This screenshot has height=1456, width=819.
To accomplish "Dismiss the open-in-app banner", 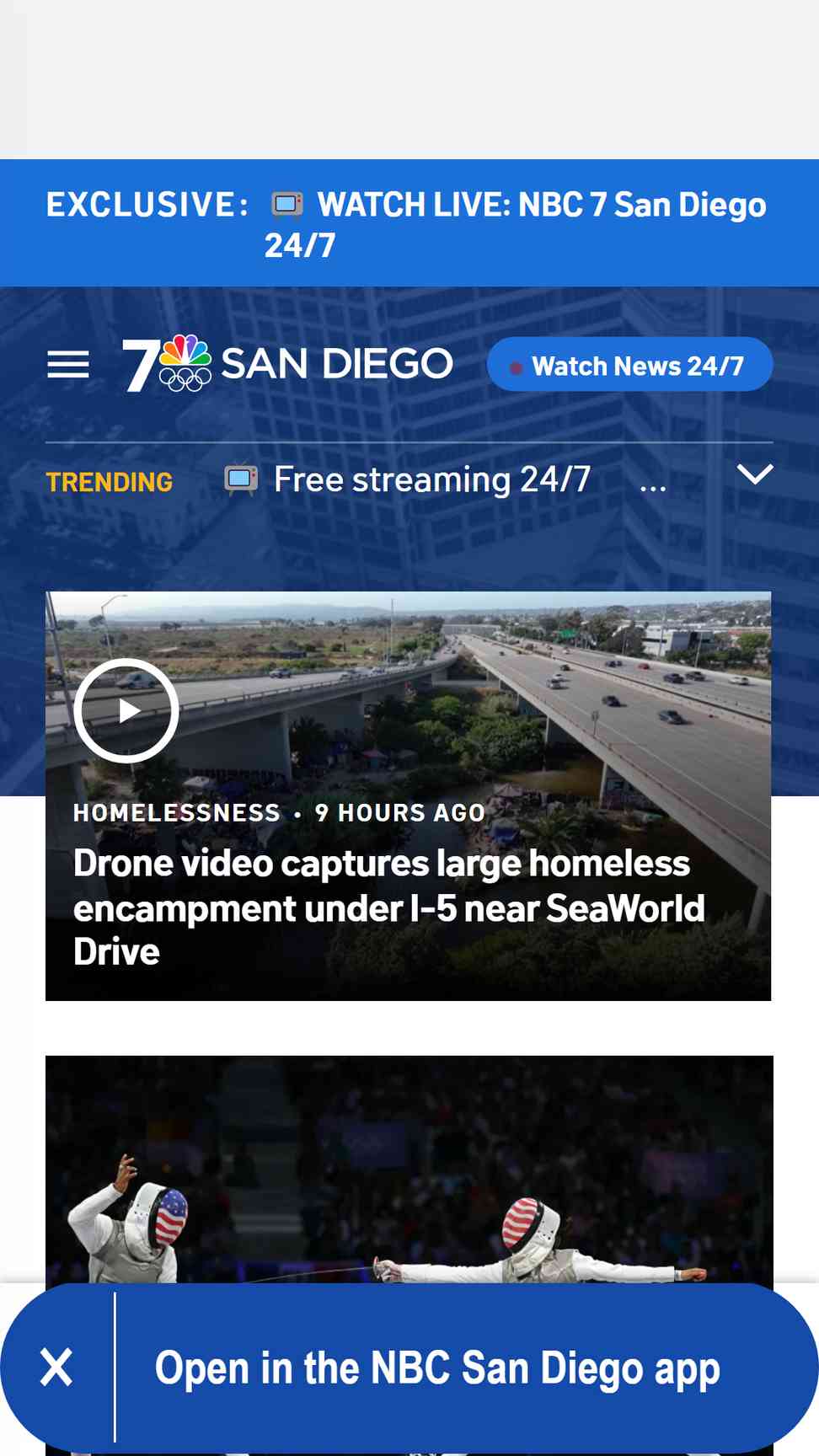I will coord(56,1367).
